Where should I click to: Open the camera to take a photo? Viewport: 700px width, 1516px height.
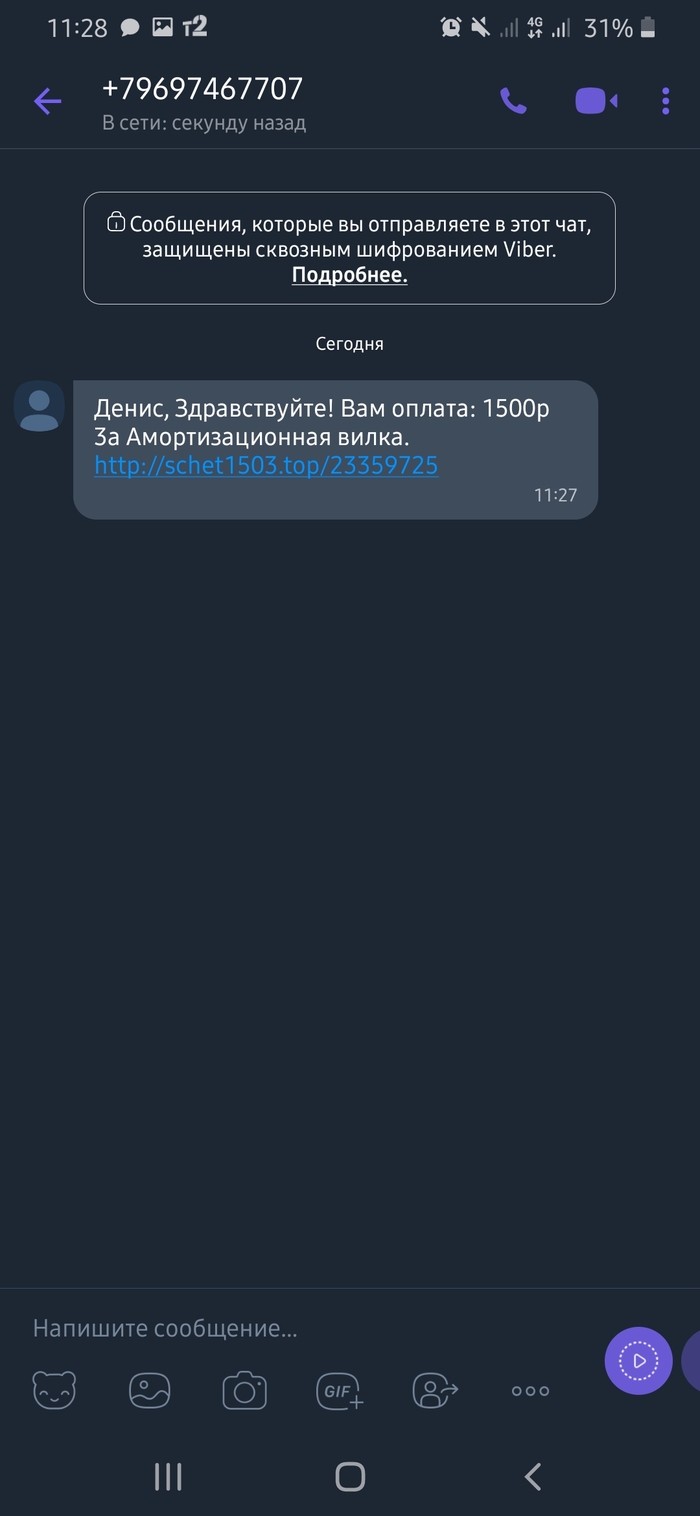[x=244, y=1390]
